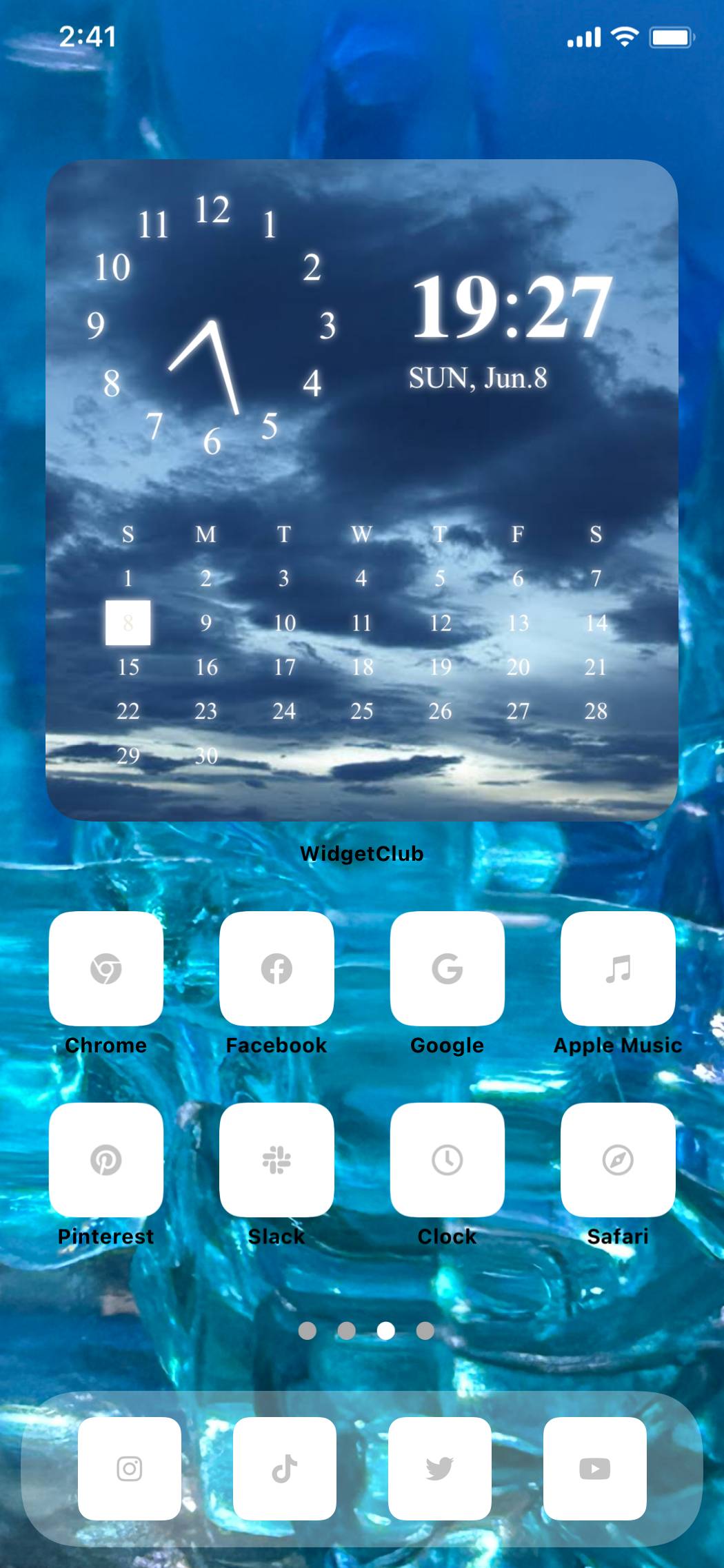Launch TikTok from the dock
This screenshot has height=1568, width=724.
coord(285,1469)
